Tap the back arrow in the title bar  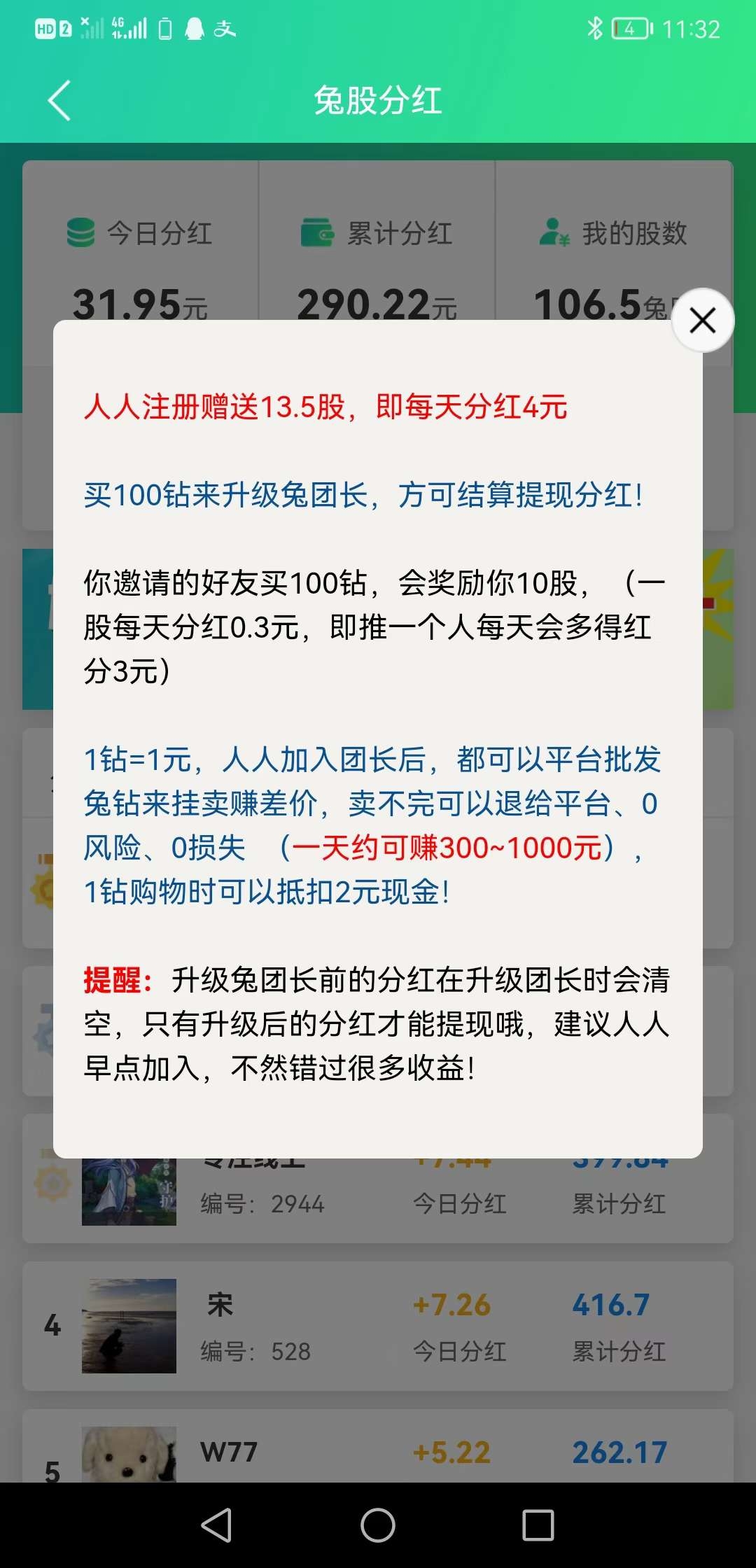(x=59, y=101)
